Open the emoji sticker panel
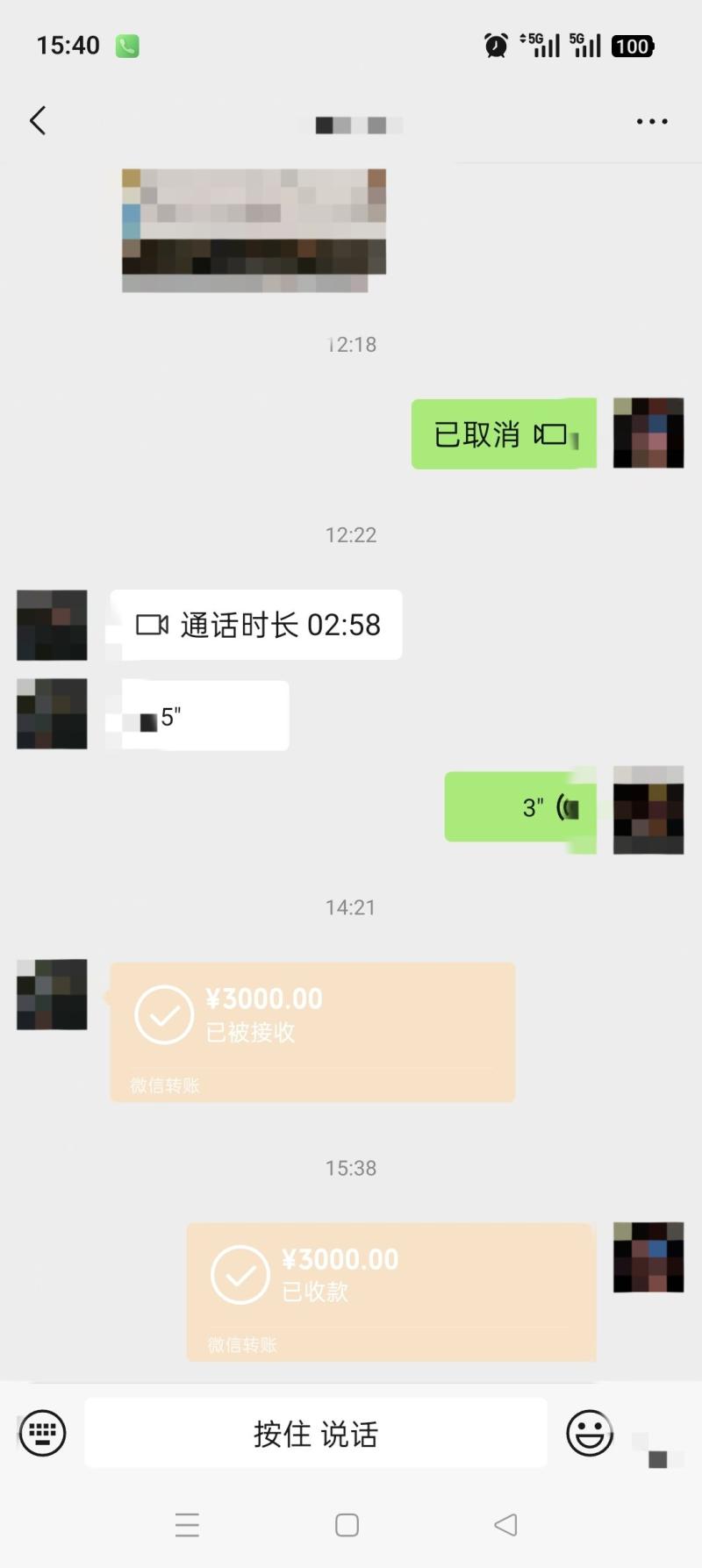This screenshot has width=702, height=1568. click(590, 1434)
